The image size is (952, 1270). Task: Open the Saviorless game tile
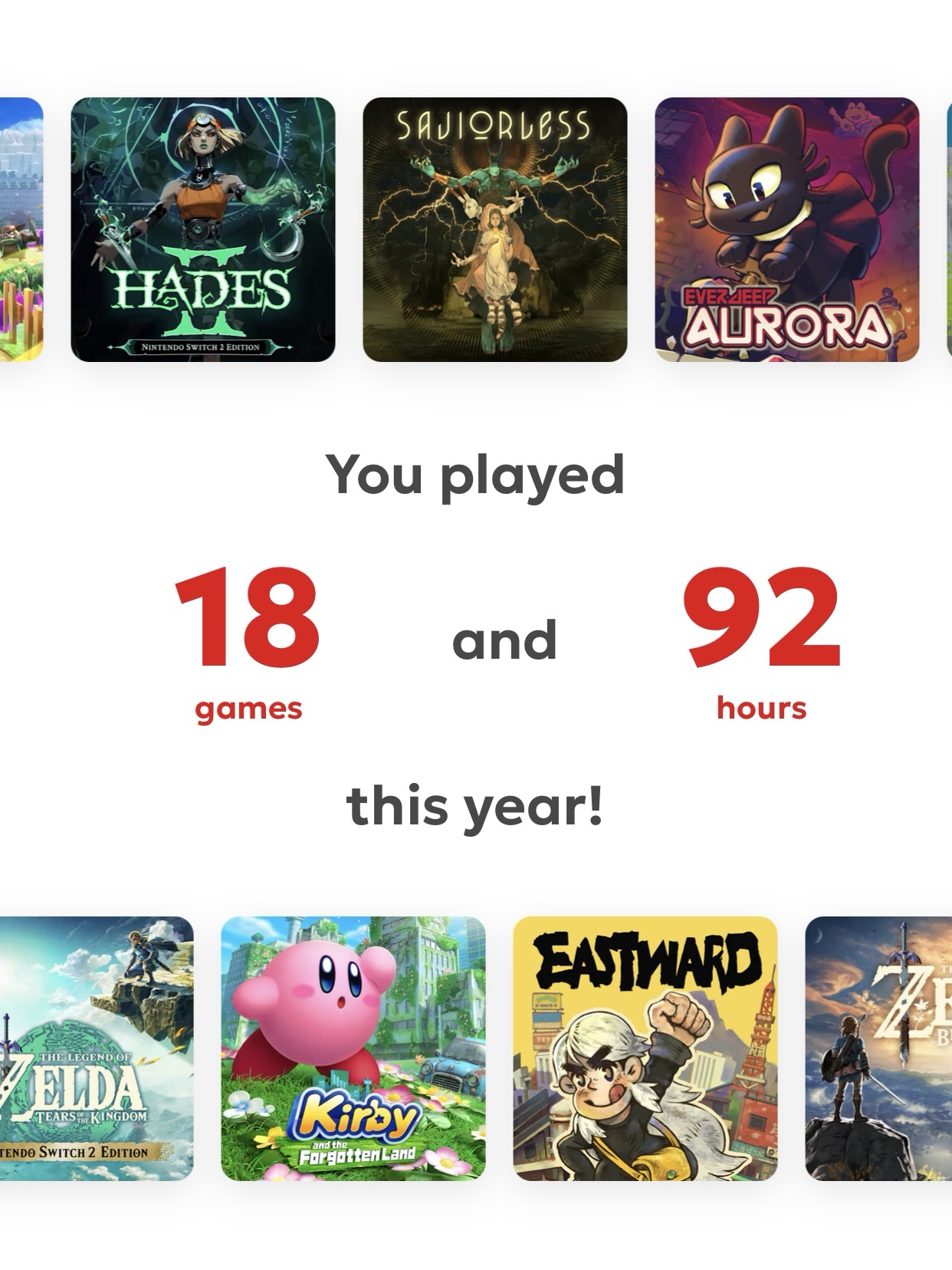pos(494,229)
